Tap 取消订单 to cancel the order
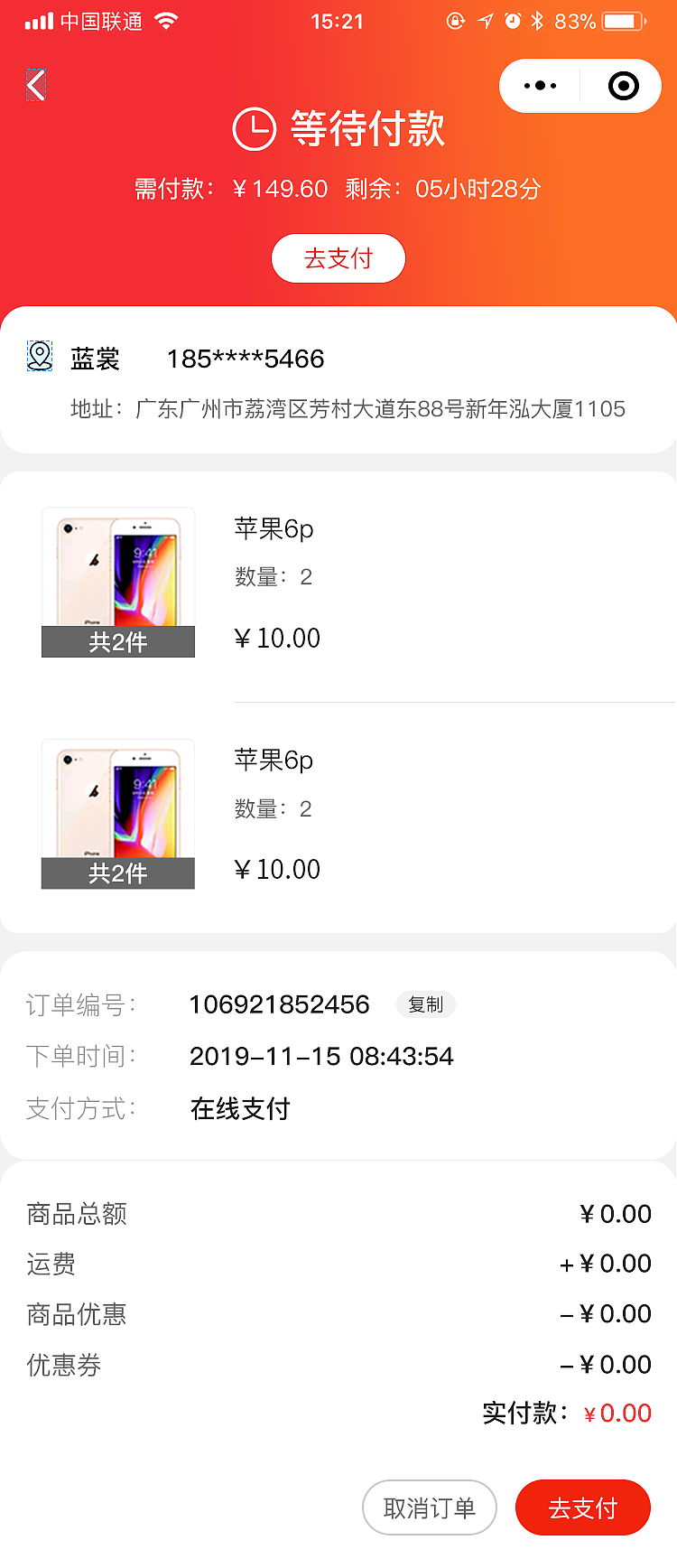Screen dimensions: 677x1568 (430, 1507)
